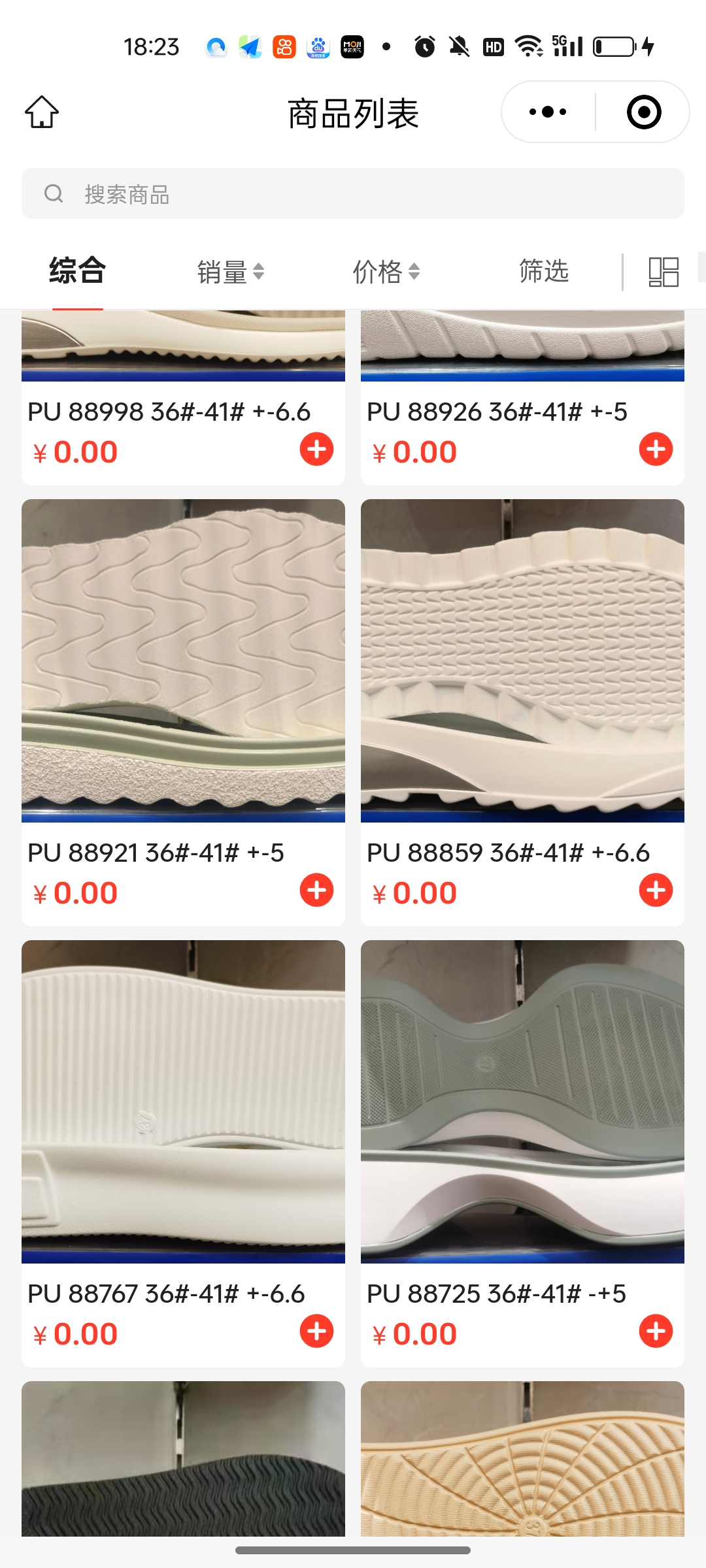Viewport: 706px width, 1568px height.
Task: Open the PU 88921 product card
Action: [183, 661]
